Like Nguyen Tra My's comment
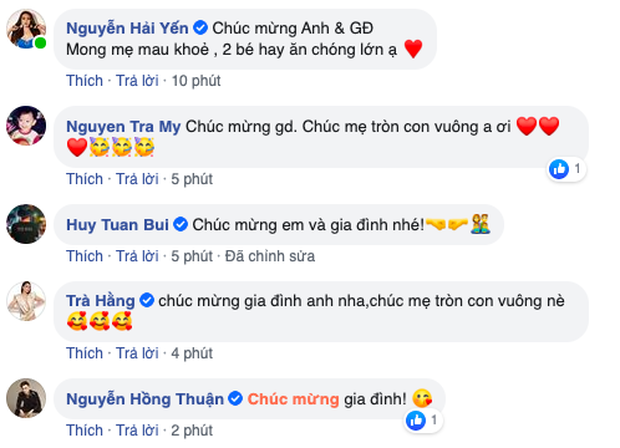 pyautogui.click(x=85, y=179)
